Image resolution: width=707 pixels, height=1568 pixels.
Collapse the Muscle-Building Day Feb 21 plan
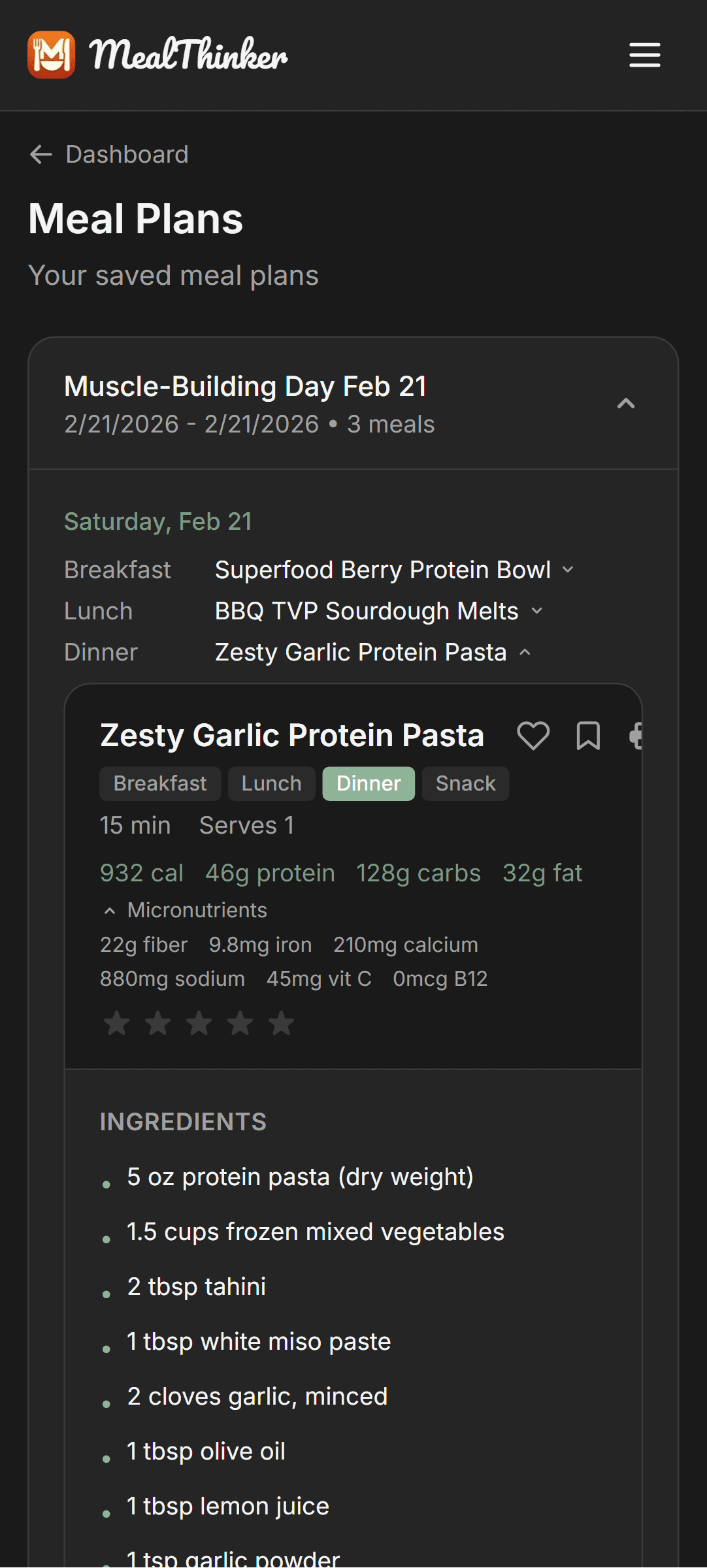(627, 403)
